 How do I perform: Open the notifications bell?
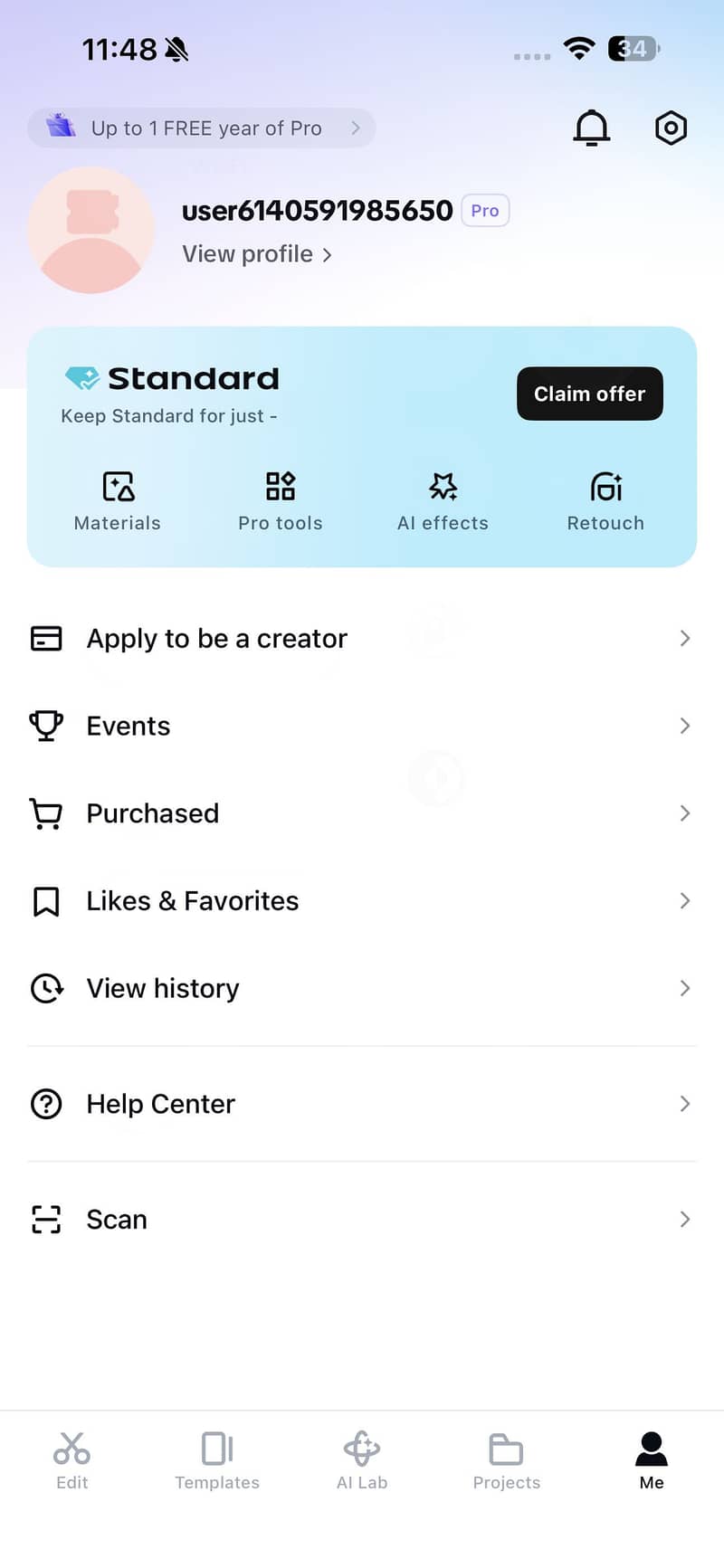(x=592, y=128)
